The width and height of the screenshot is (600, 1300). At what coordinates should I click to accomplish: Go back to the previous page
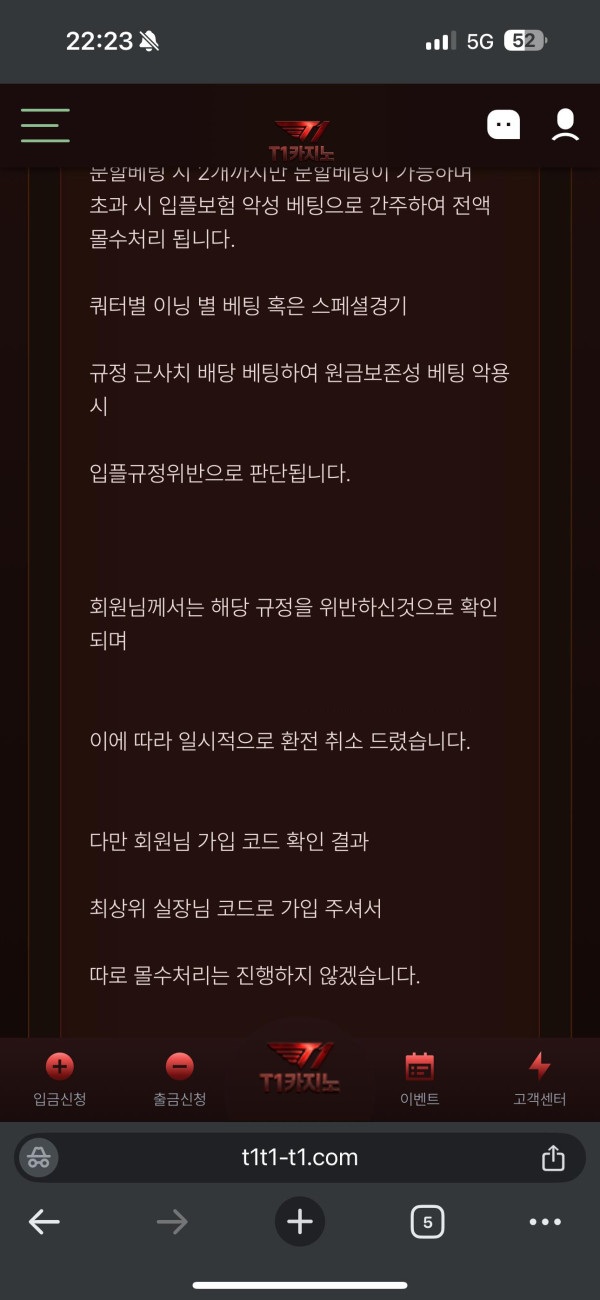coord(44,1221)
